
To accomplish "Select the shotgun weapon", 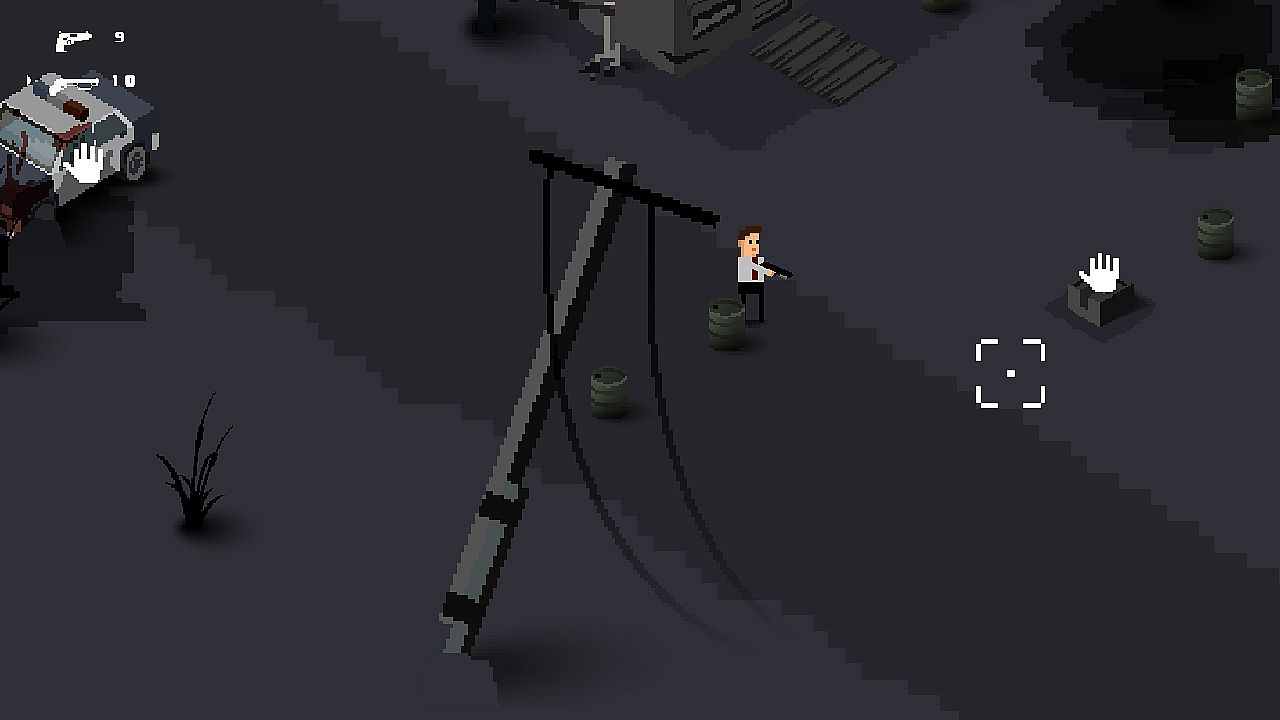I will (x=68, y=82).
